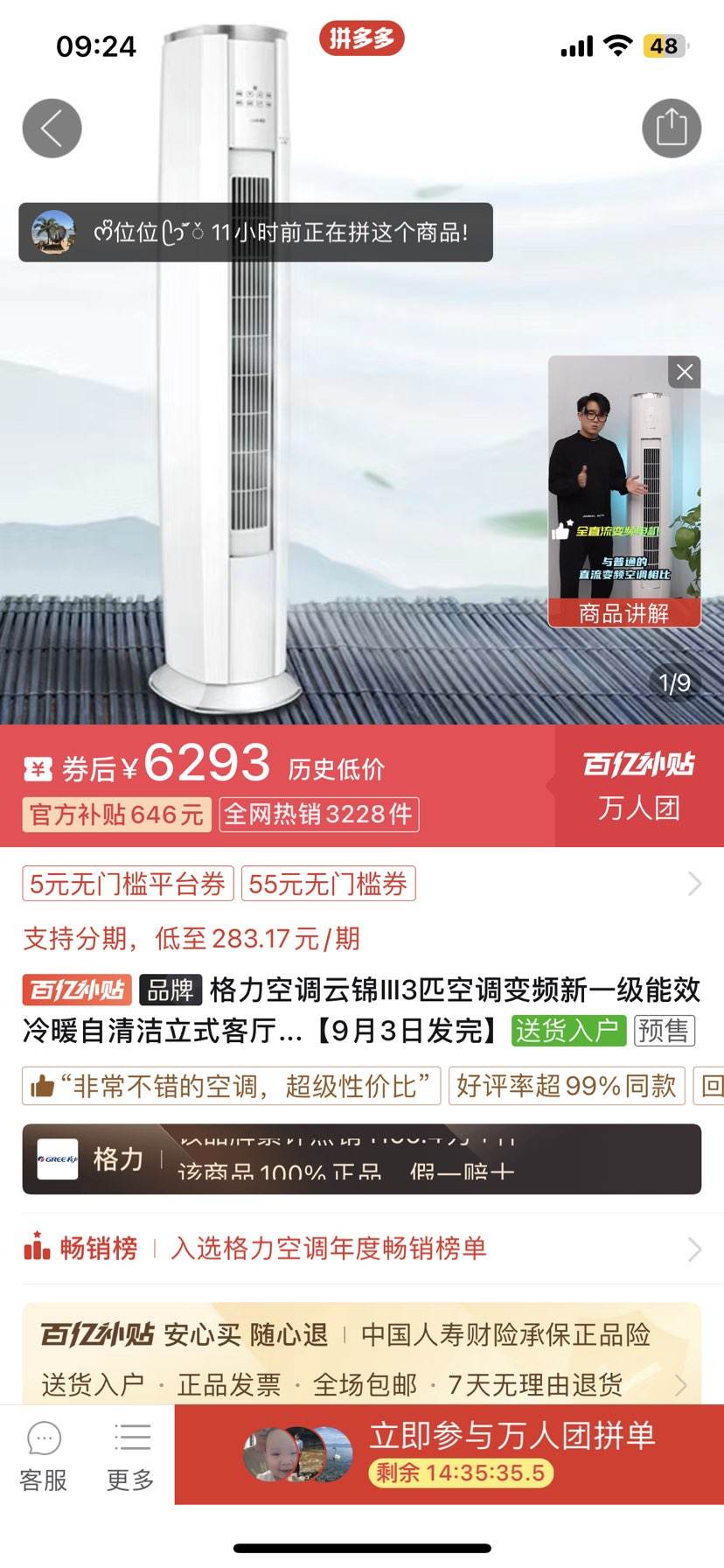
Task: Open the 畅销榜 ranking row
Action: (x=361, y=1249)
